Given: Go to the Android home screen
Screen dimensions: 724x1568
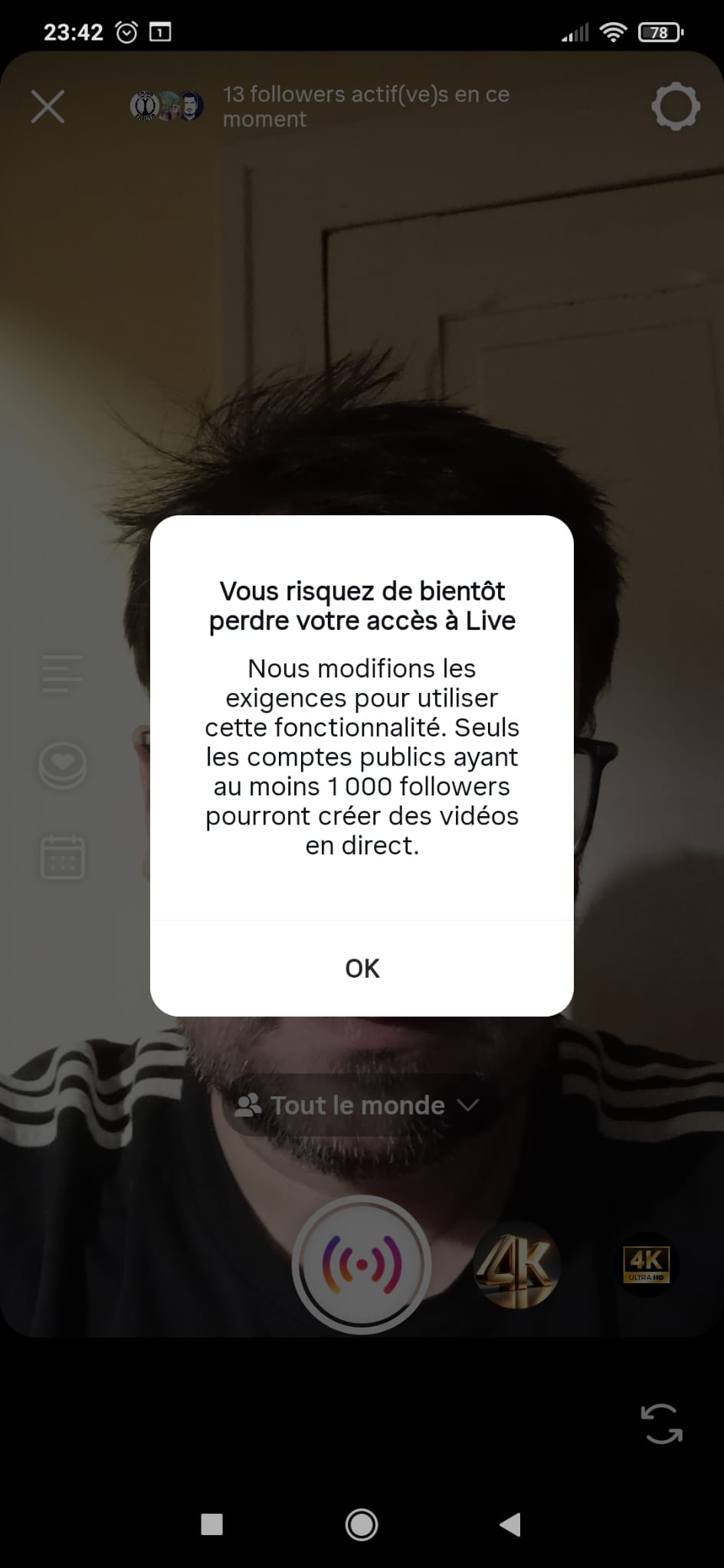Looking at the screenshot, I should 362,1524.
